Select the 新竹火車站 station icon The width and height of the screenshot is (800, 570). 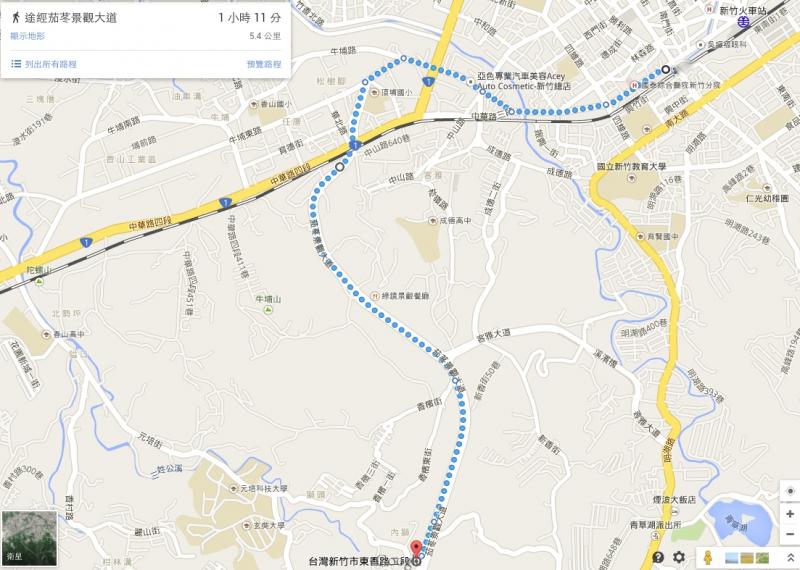click(x=744, y=21)
